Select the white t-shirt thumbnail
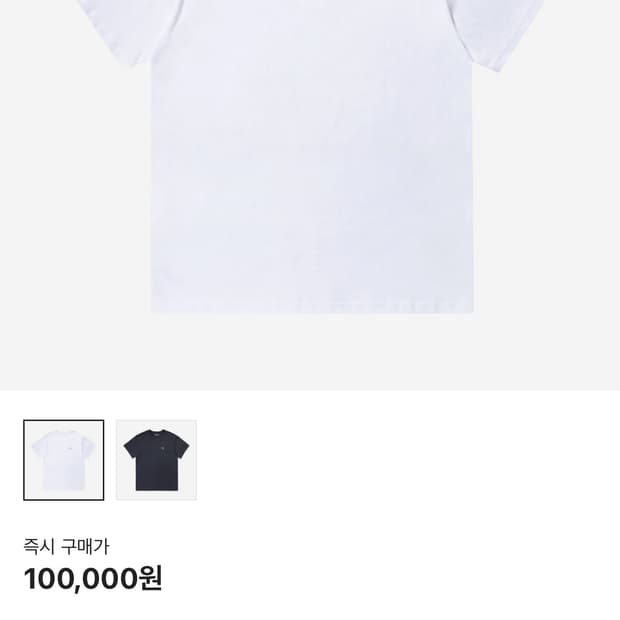Viewport: 620px width, 620px height. (64, 460)
